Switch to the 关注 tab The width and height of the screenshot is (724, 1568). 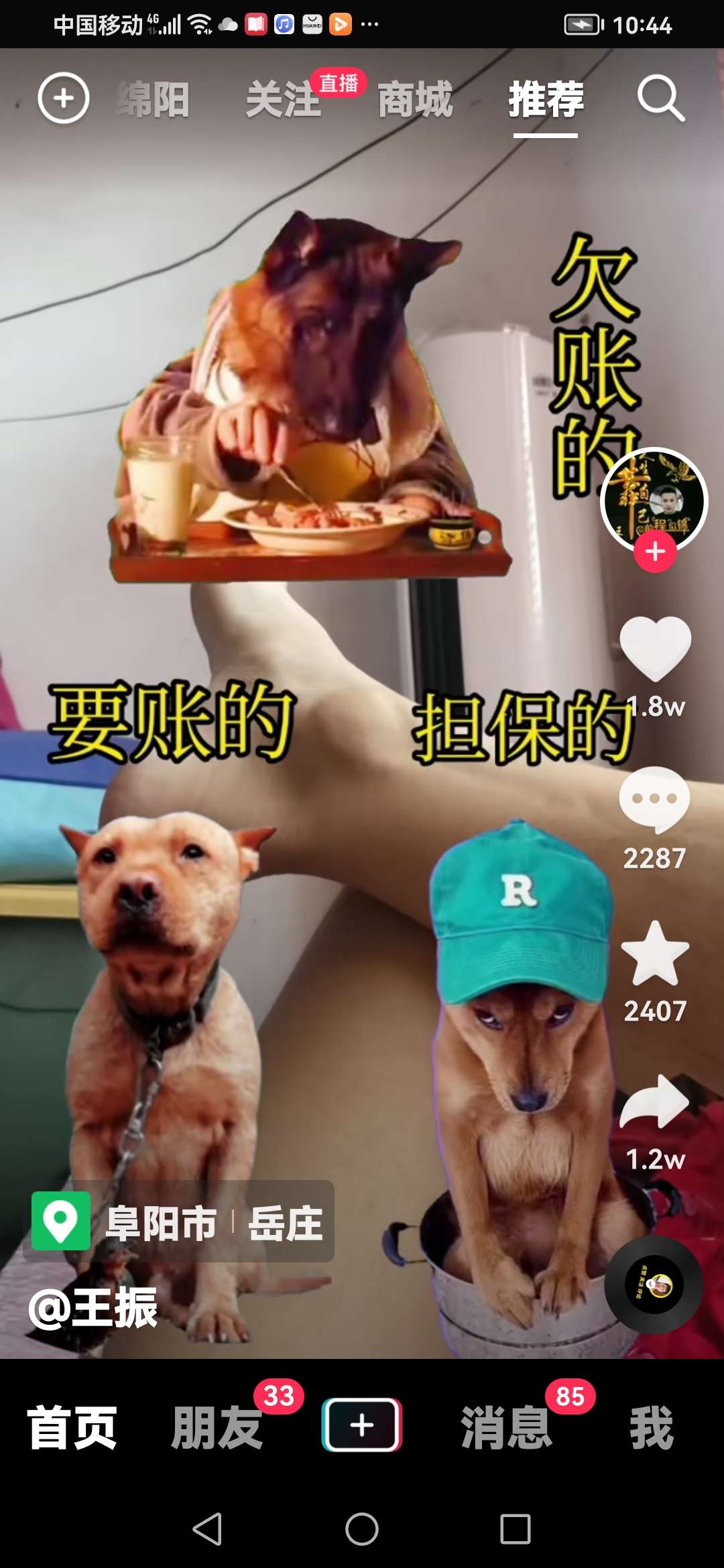click(283, 100)
